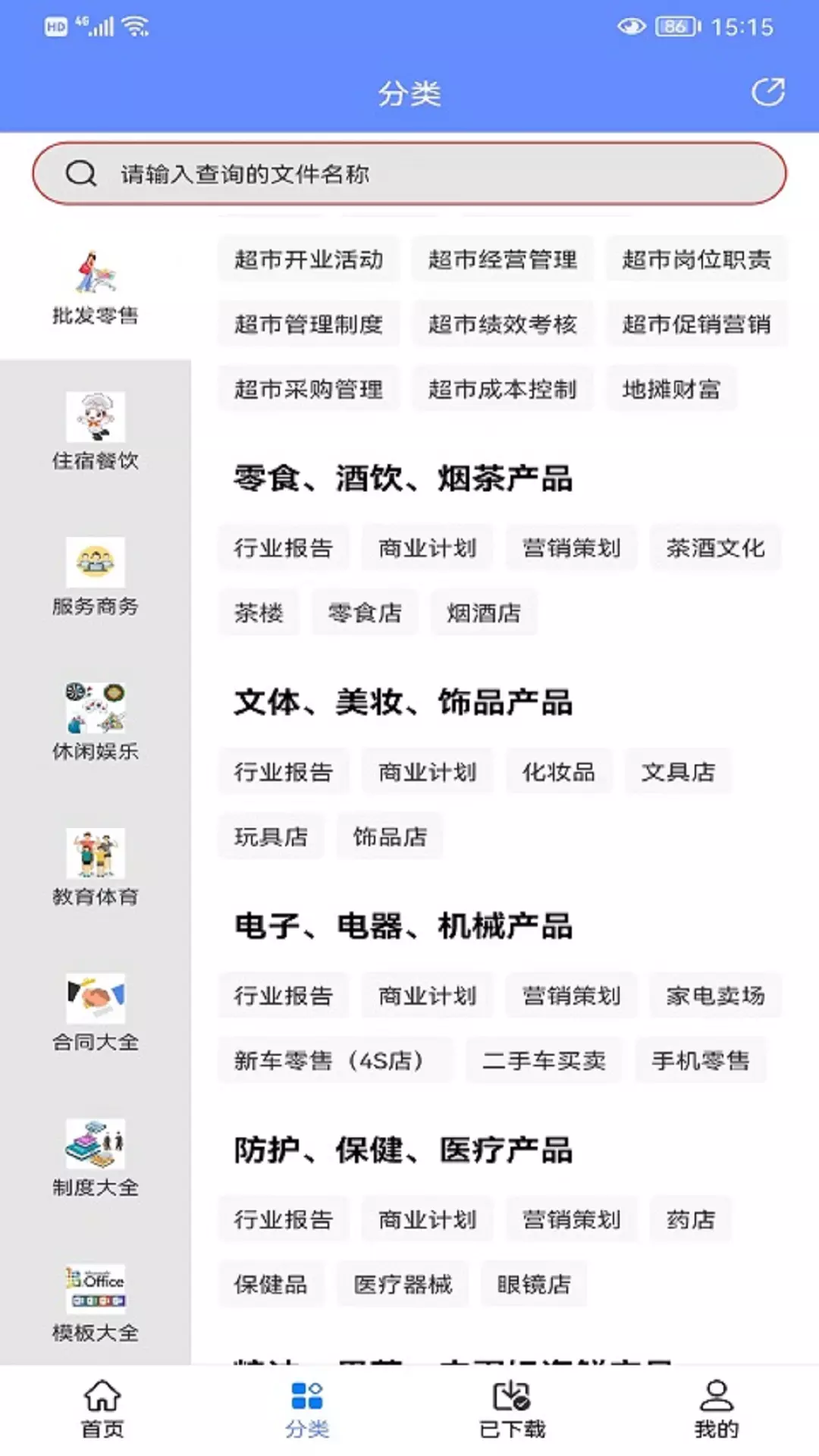Open the file name search field
The height and width of the screenshot is (1456, 819).
[x=409, y=174]
